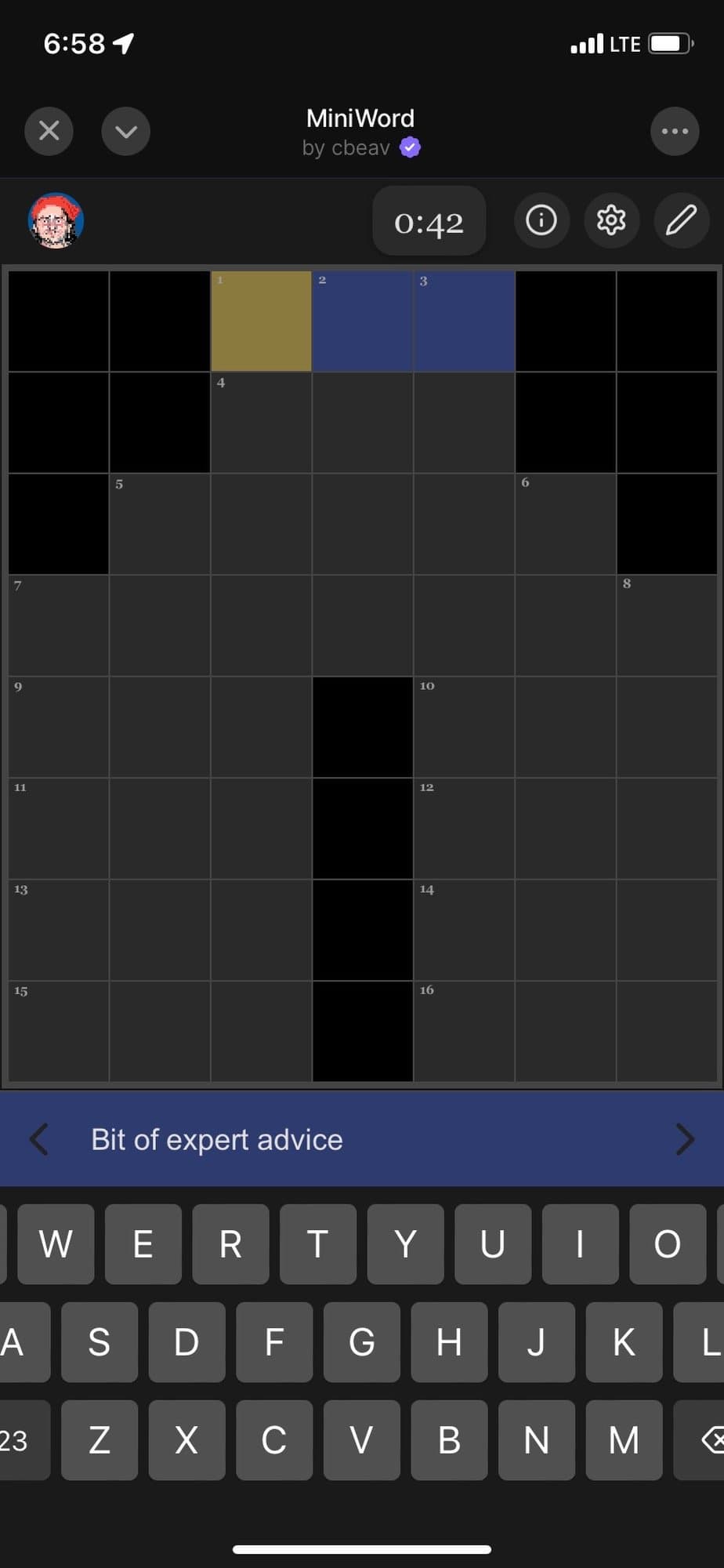Advance to the next clue with right arrow

(684, 1139)
